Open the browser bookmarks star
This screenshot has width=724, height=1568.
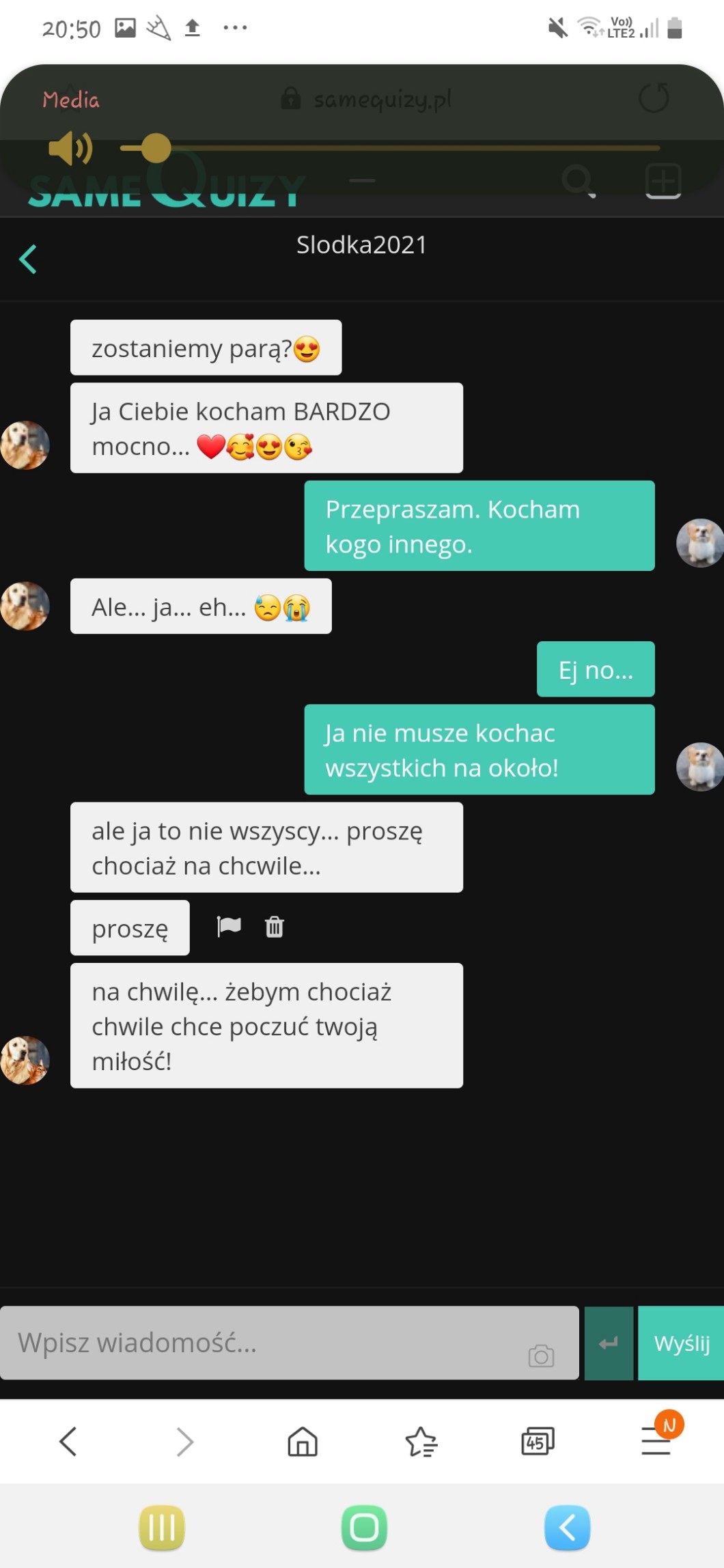point(421,1442)
